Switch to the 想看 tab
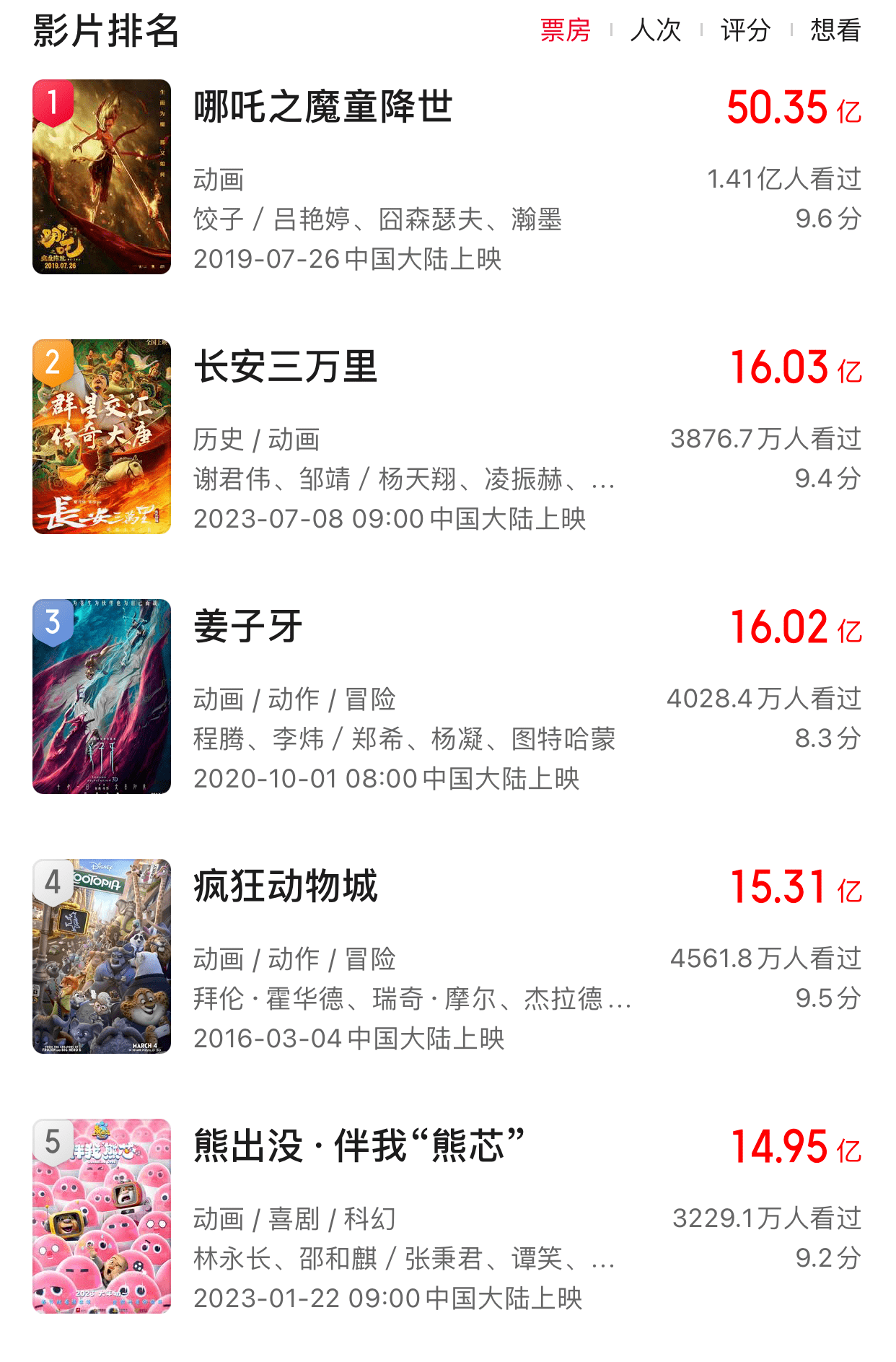Screen dimensions: 896x1362 coord(835,30)
